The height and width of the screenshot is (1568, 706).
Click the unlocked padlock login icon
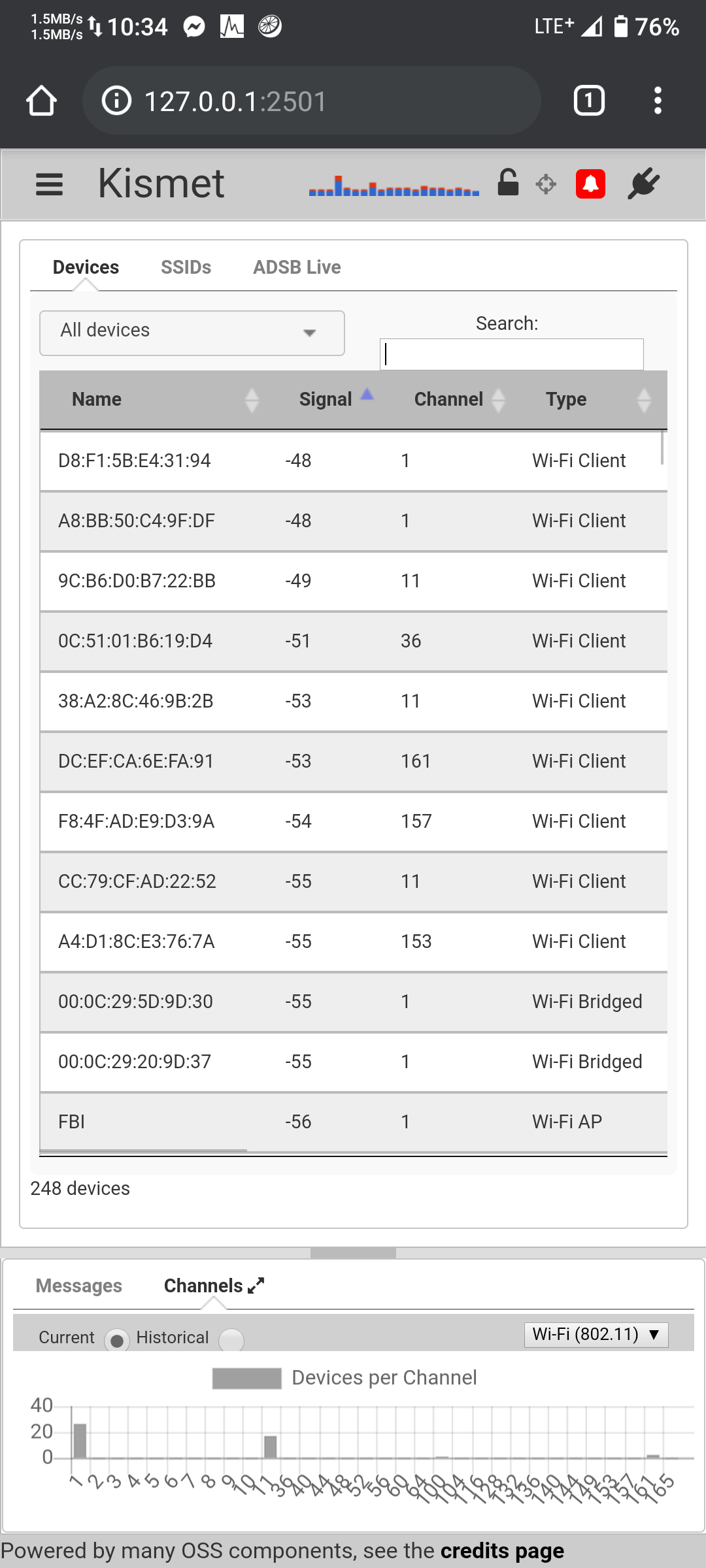coord(508,184)
